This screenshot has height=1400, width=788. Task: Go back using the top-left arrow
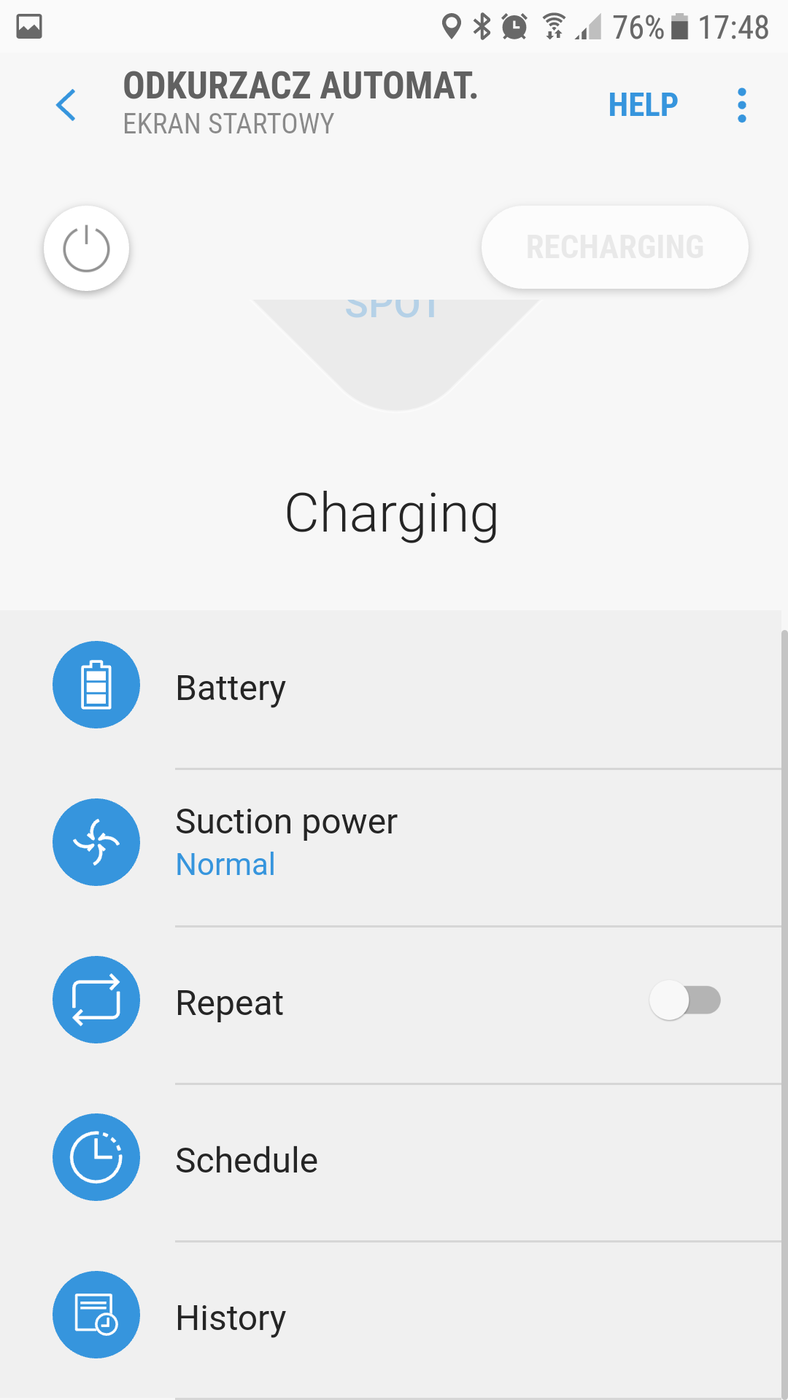66,105
